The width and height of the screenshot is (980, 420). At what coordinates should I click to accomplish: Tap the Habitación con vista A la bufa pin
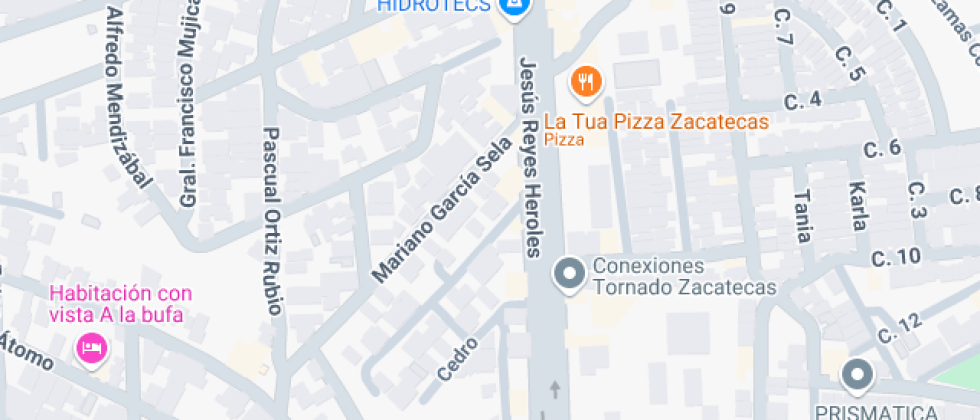point(92,350)
